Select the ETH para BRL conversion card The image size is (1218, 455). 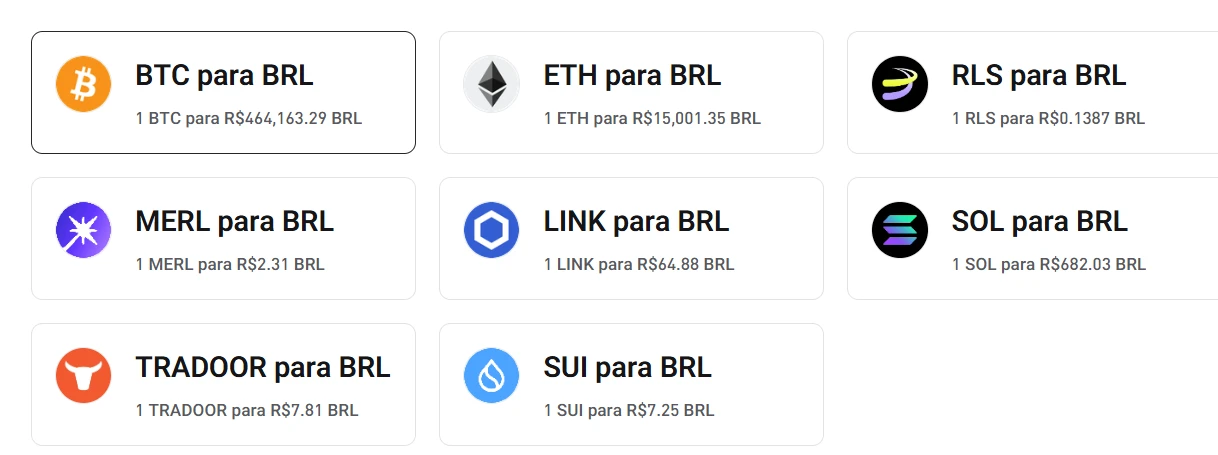click(x=631, y=92)
